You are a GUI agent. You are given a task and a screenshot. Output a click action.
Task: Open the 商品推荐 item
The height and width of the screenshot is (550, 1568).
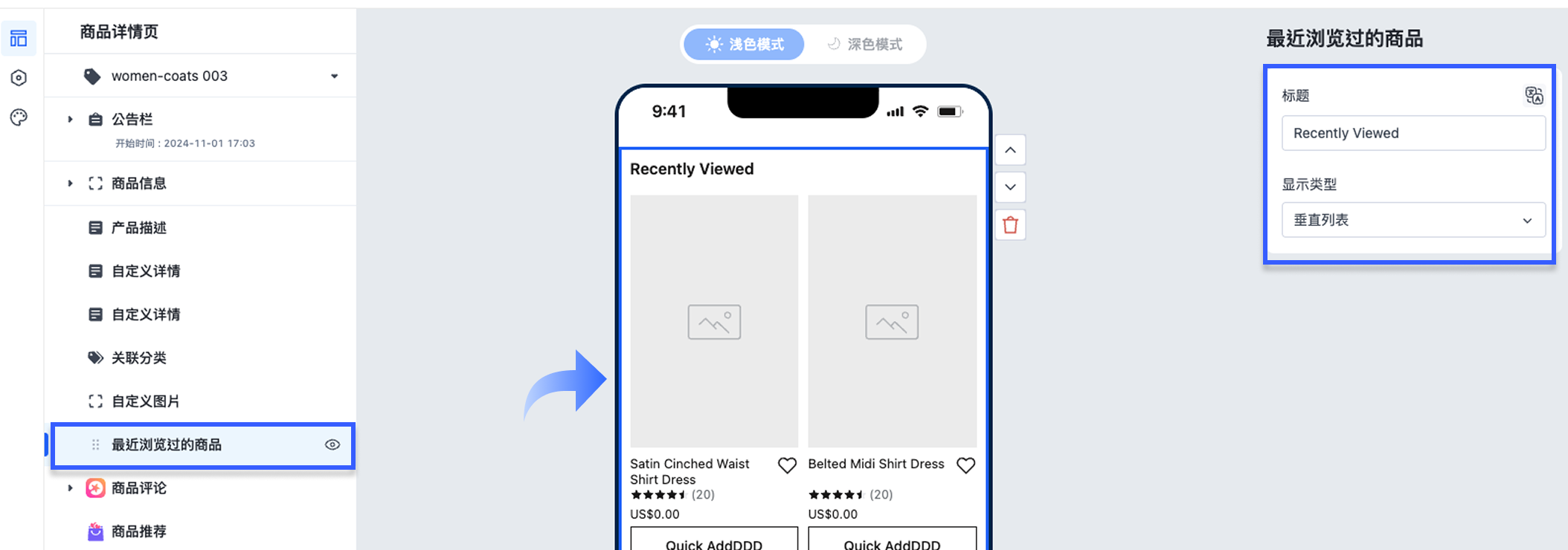pyautogui.click(x=138, y=531)
